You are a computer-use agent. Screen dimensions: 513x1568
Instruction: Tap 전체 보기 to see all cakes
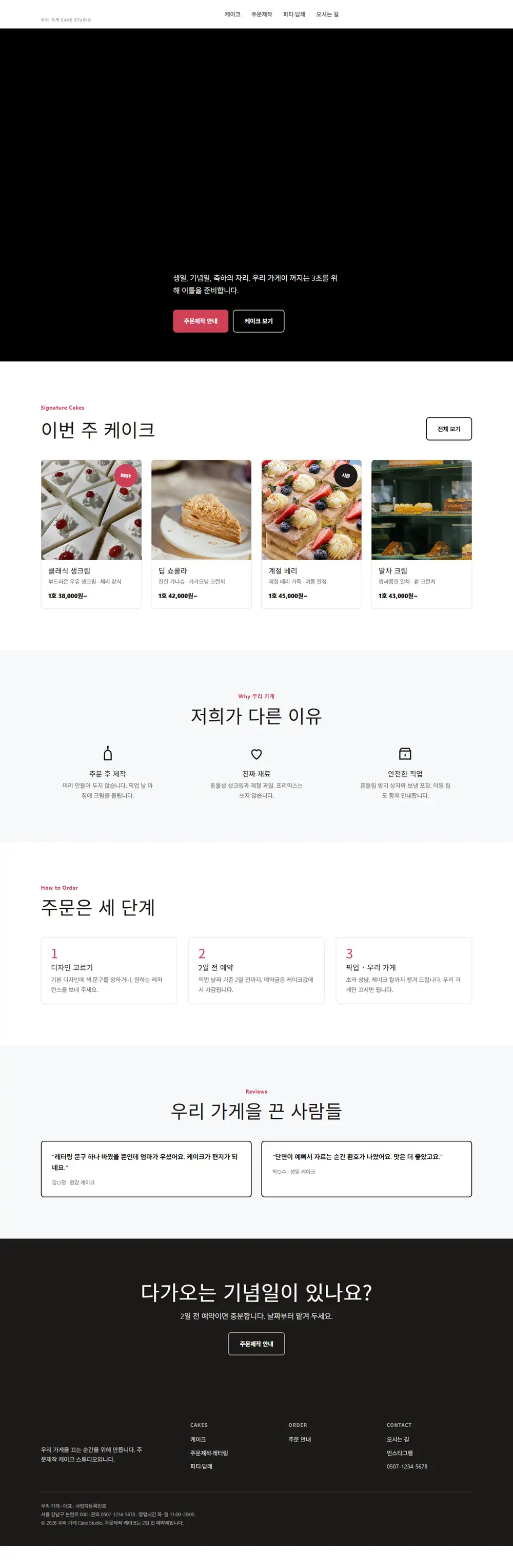[448, 429]
